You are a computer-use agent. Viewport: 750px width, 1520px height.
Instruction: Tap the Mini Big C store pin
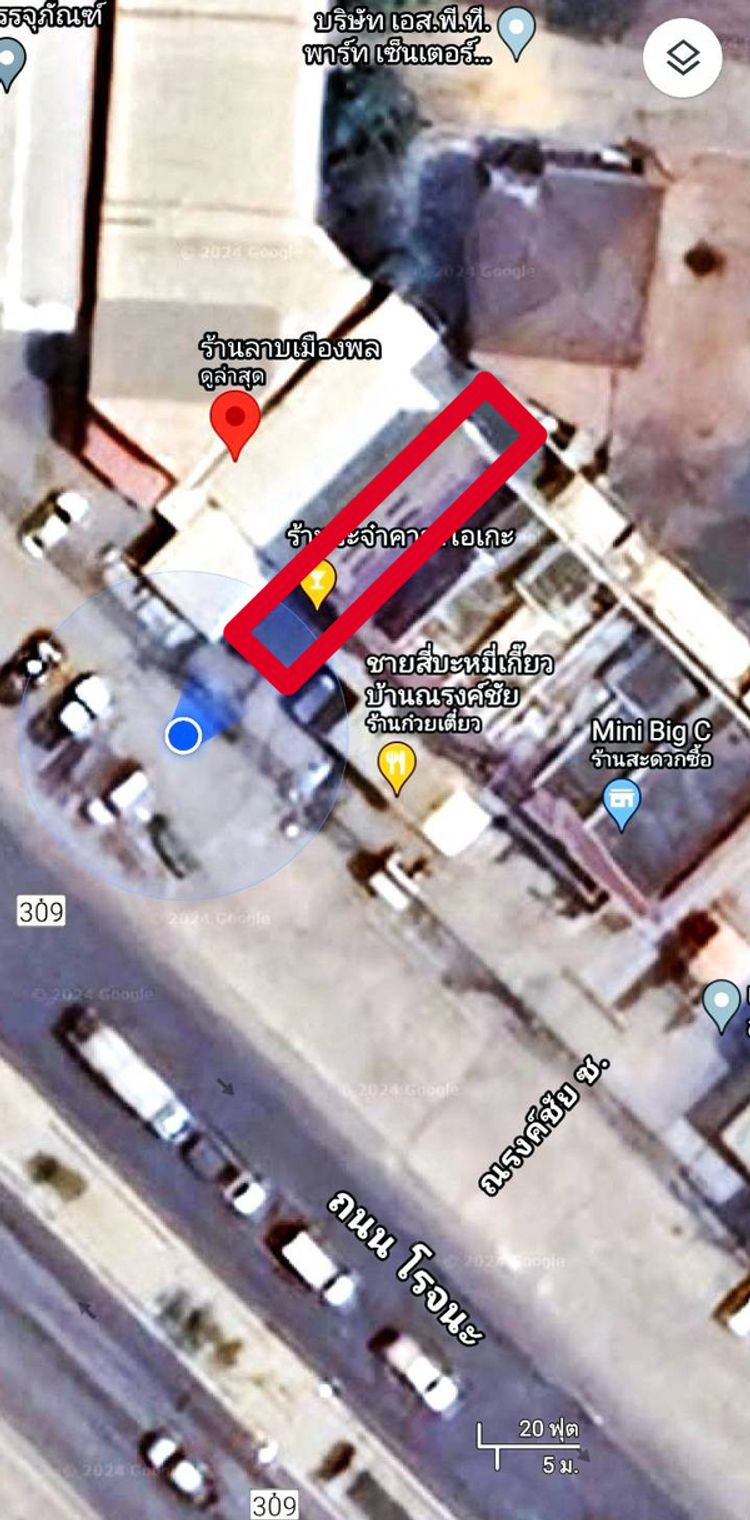pos(622,803)
